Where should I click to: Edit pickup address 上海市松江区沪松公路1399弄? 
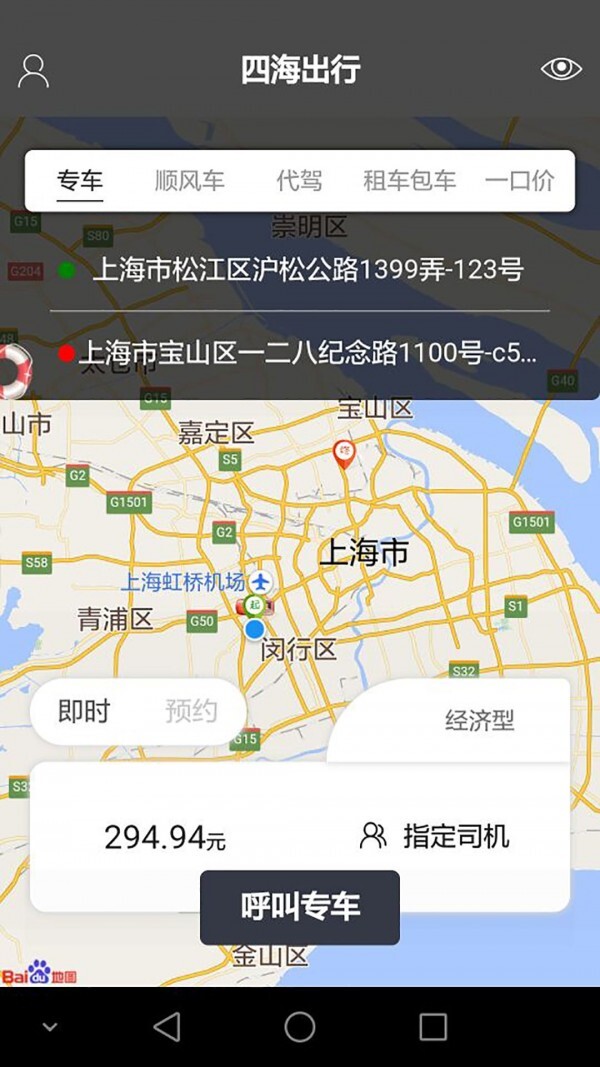click(307, 269)
